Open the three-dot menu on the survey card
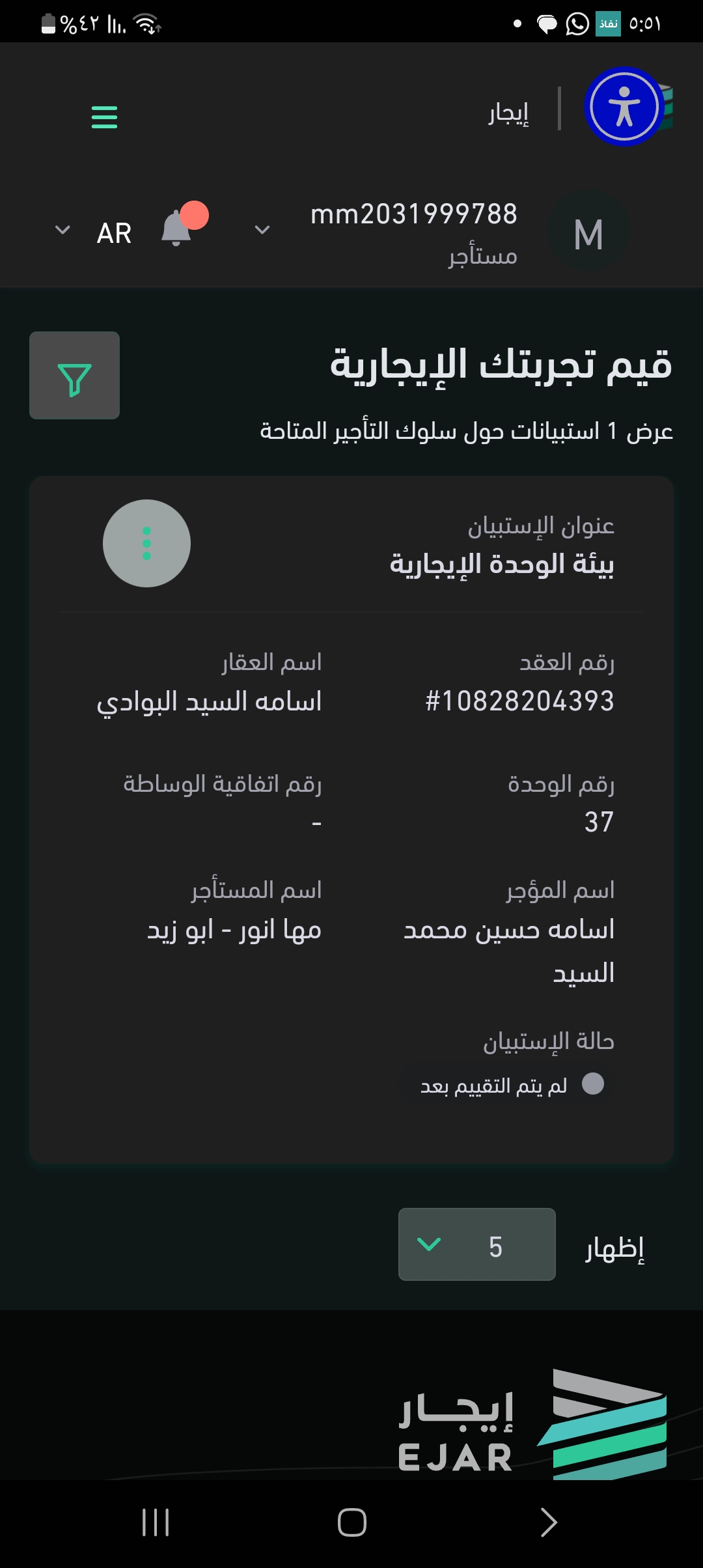The height and width of the screenshot is (1568, 703). click(x=146, y=543)
